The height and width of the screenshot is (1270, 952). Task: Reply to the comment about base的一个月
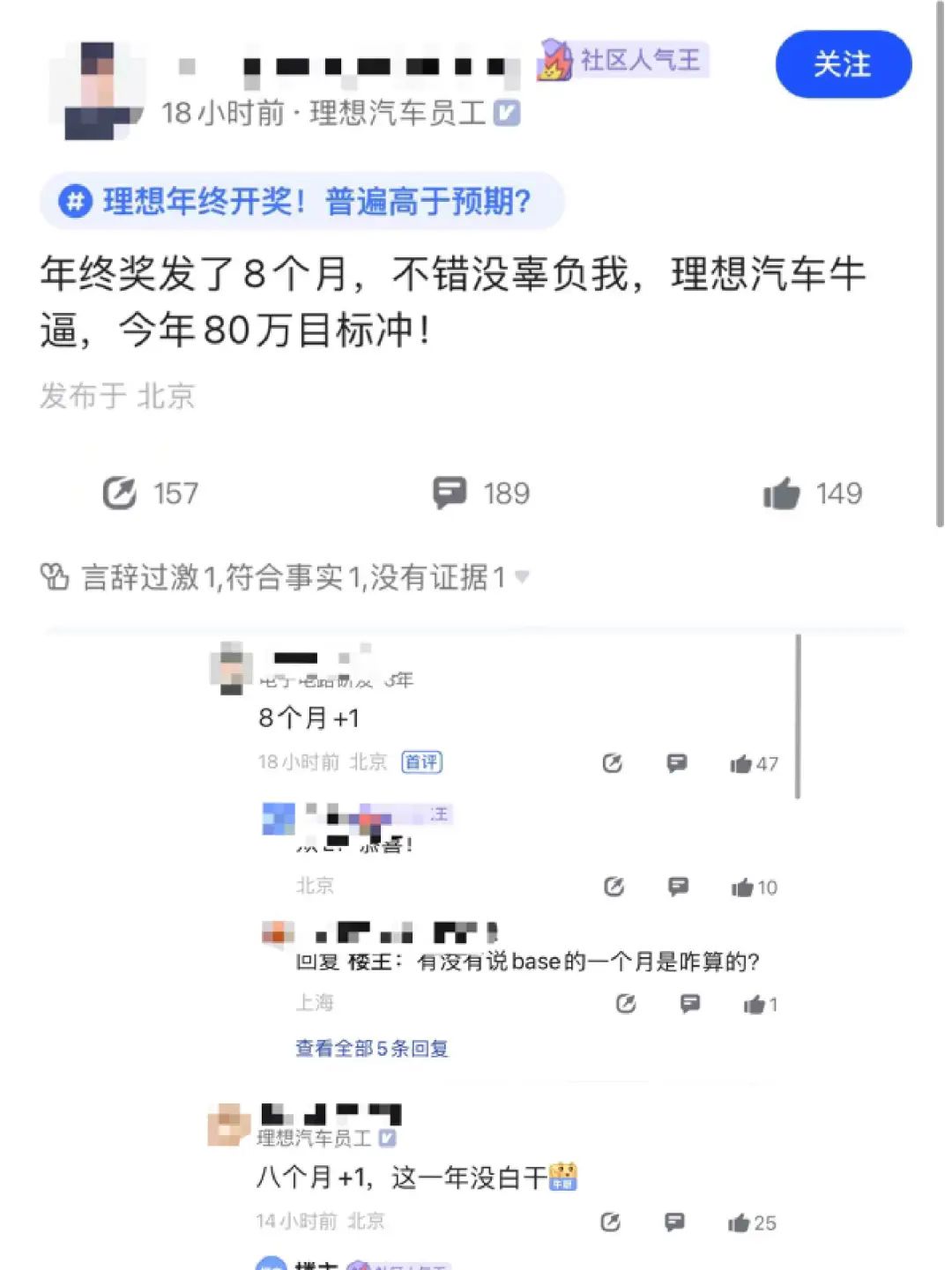coord(690,1003)
